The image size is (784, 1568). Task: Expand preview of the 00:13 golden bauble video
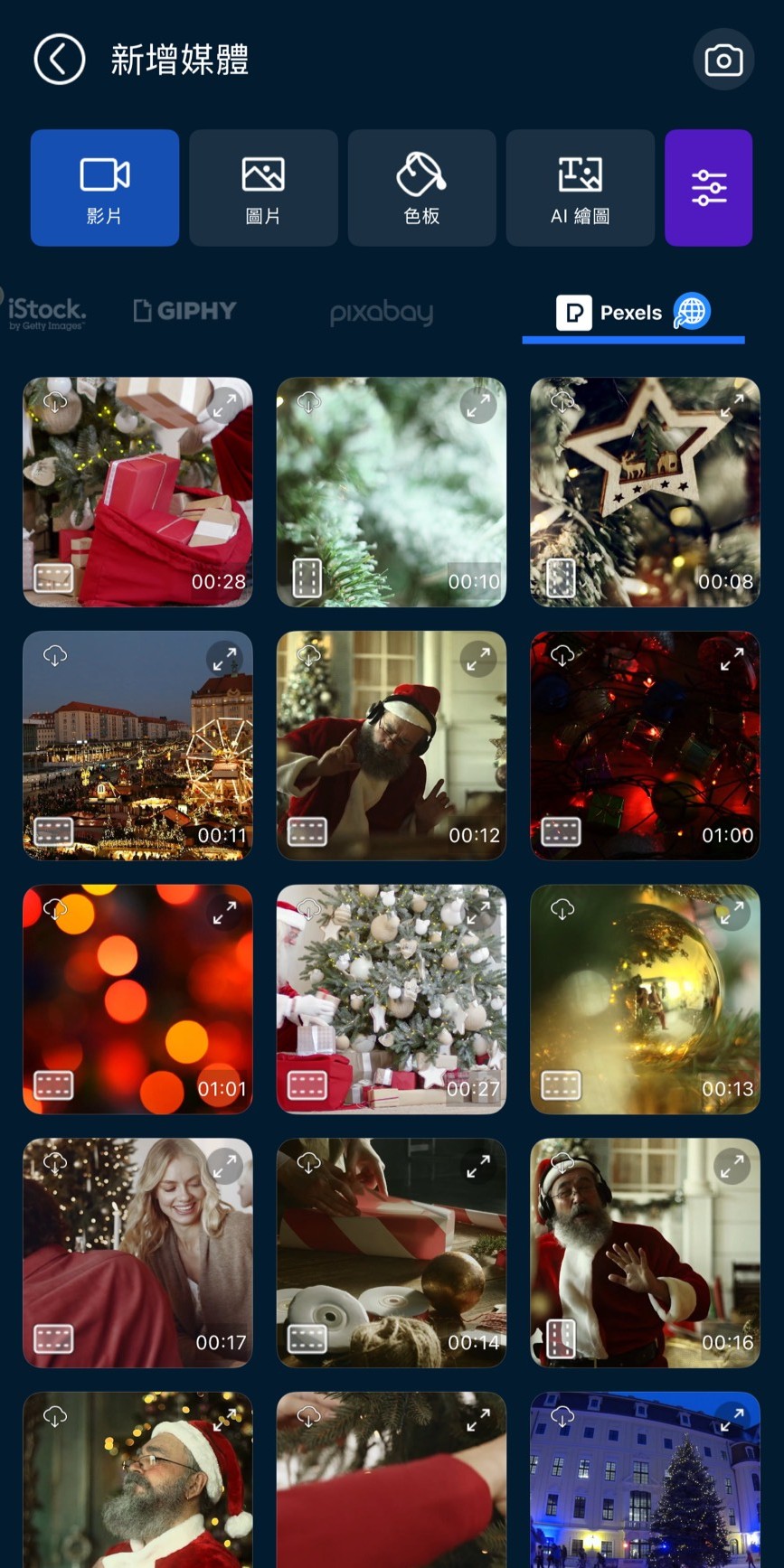tap(731, 913)
